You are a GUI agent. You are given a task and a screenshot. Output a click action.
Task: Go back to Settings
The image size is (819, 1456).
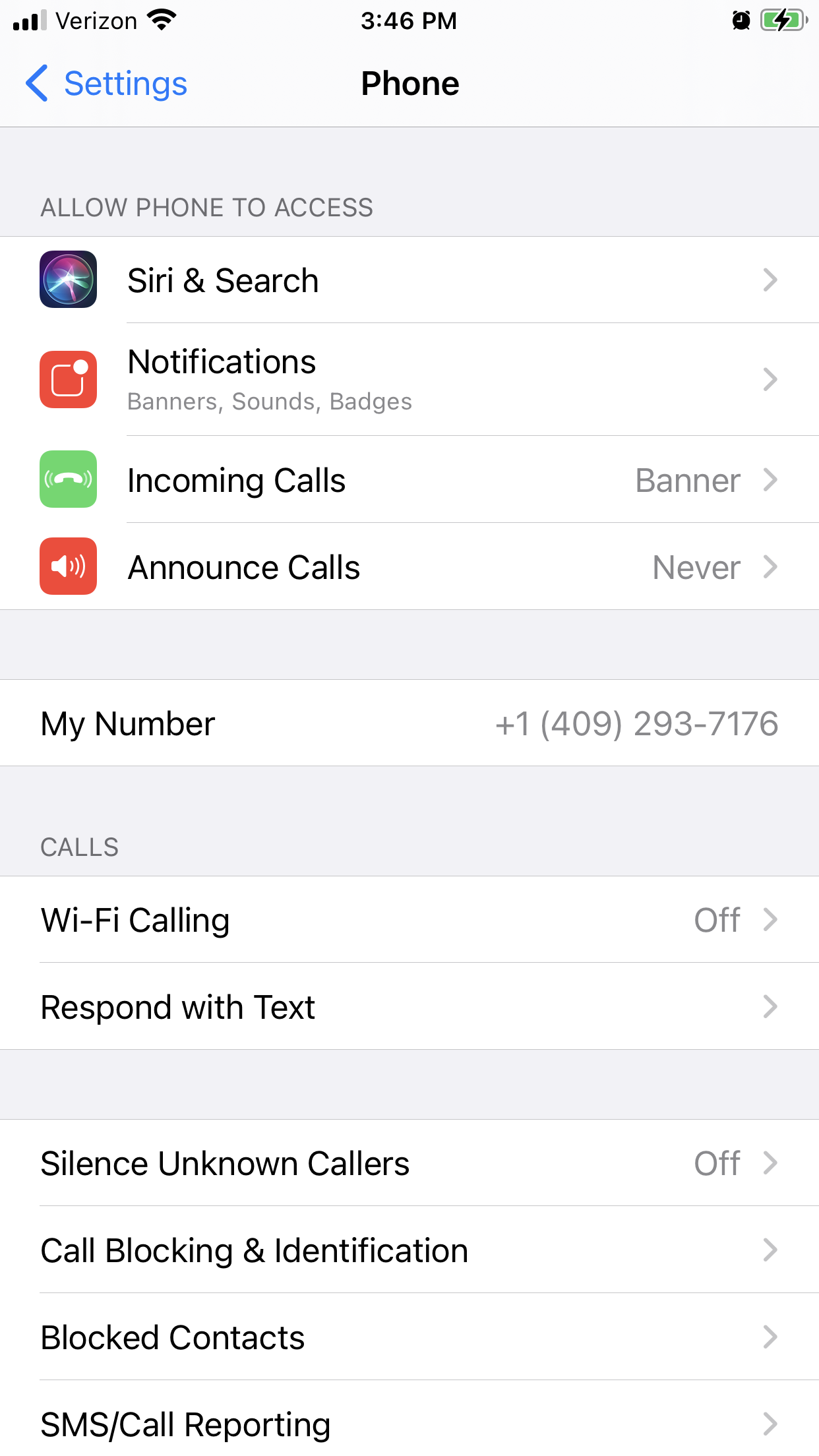[107, 84]
